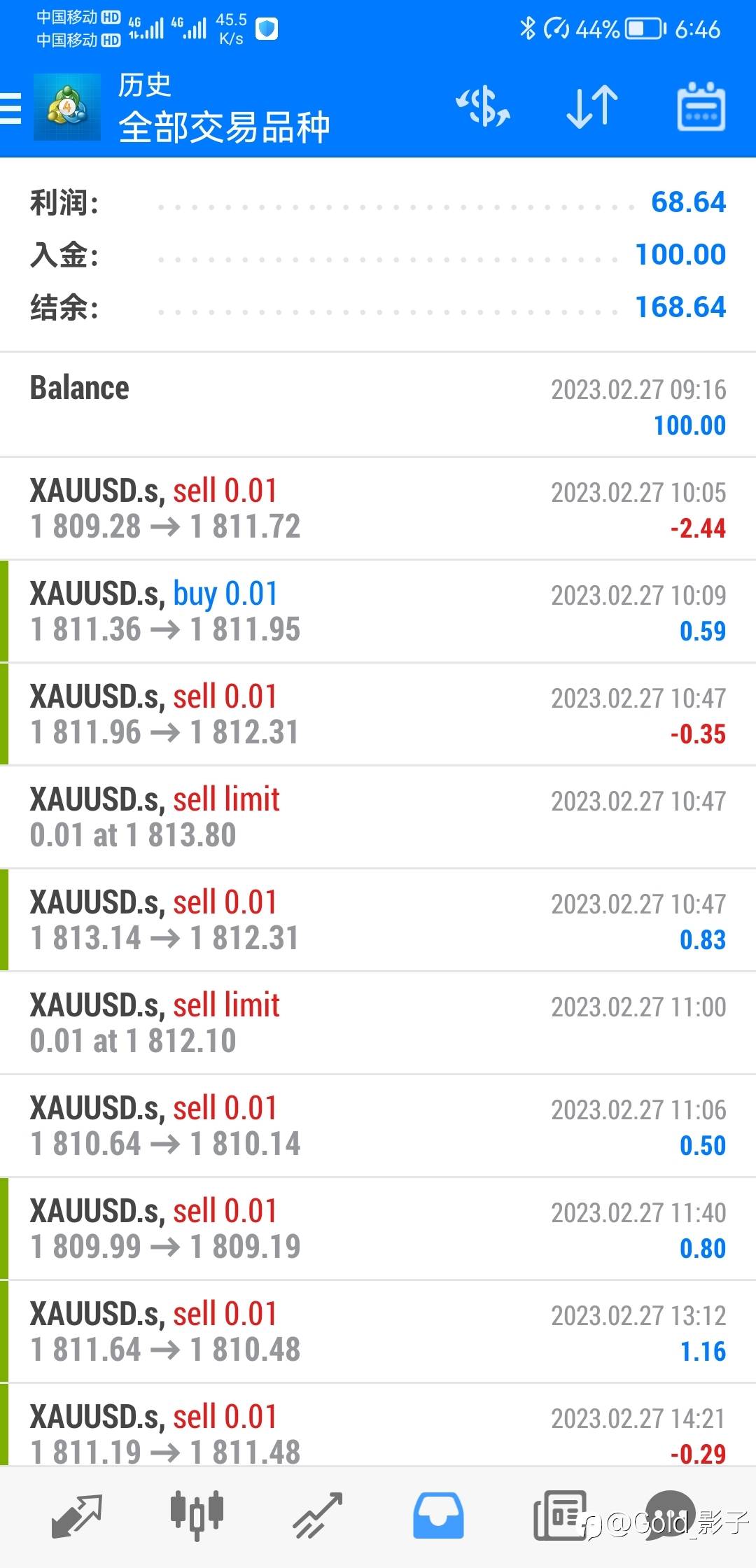Open the calendar date range picker
This screenshot has width=756, height=1568.
pyautogui.click(x=701, y=107)
